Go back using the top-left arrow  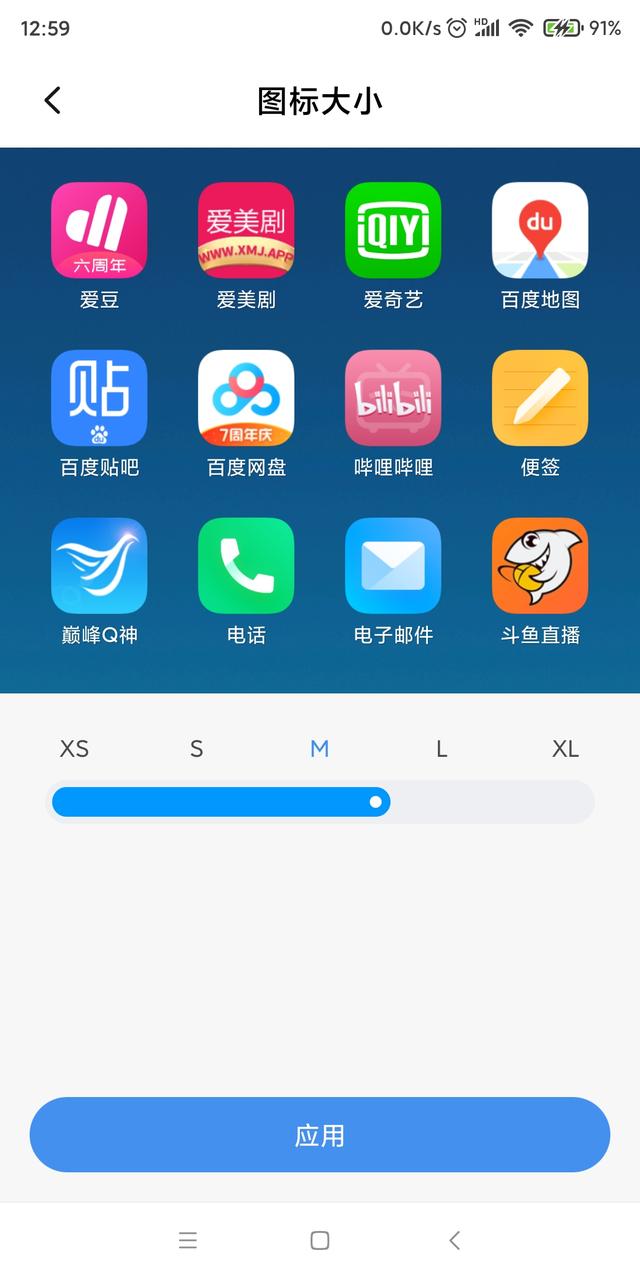[52, 100]
